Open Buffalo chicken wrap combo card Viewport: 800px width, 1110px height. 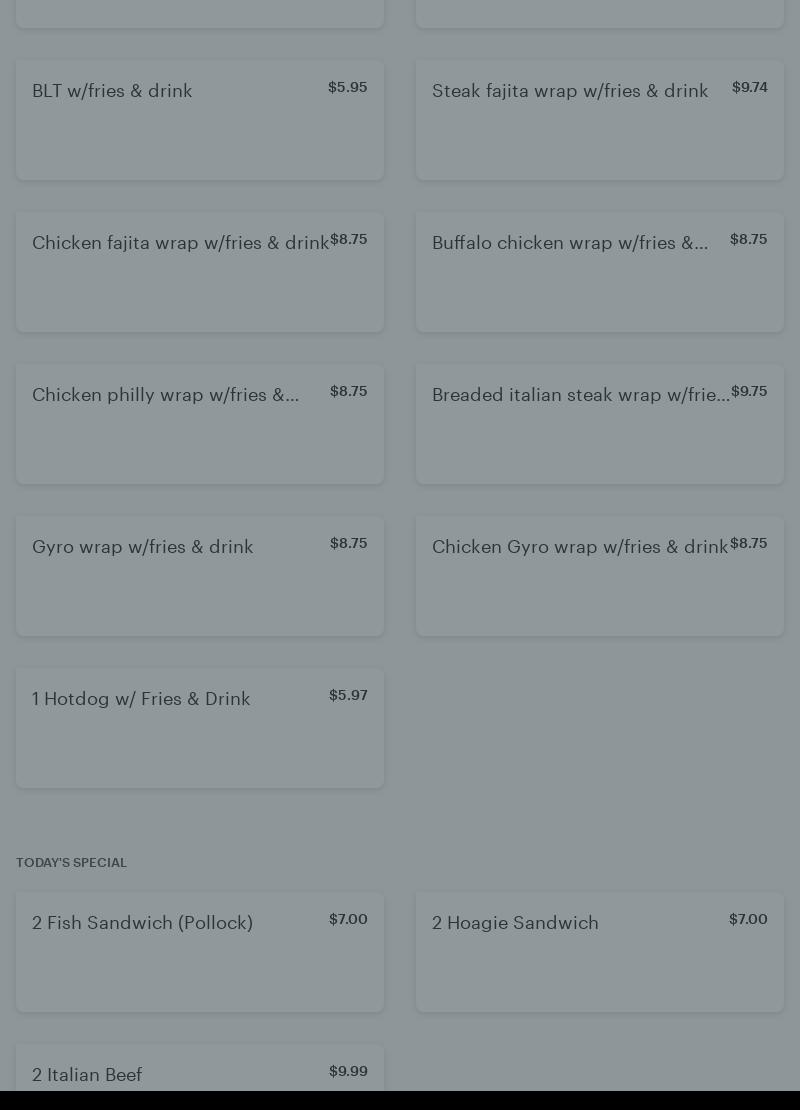(x=600, y=272)
